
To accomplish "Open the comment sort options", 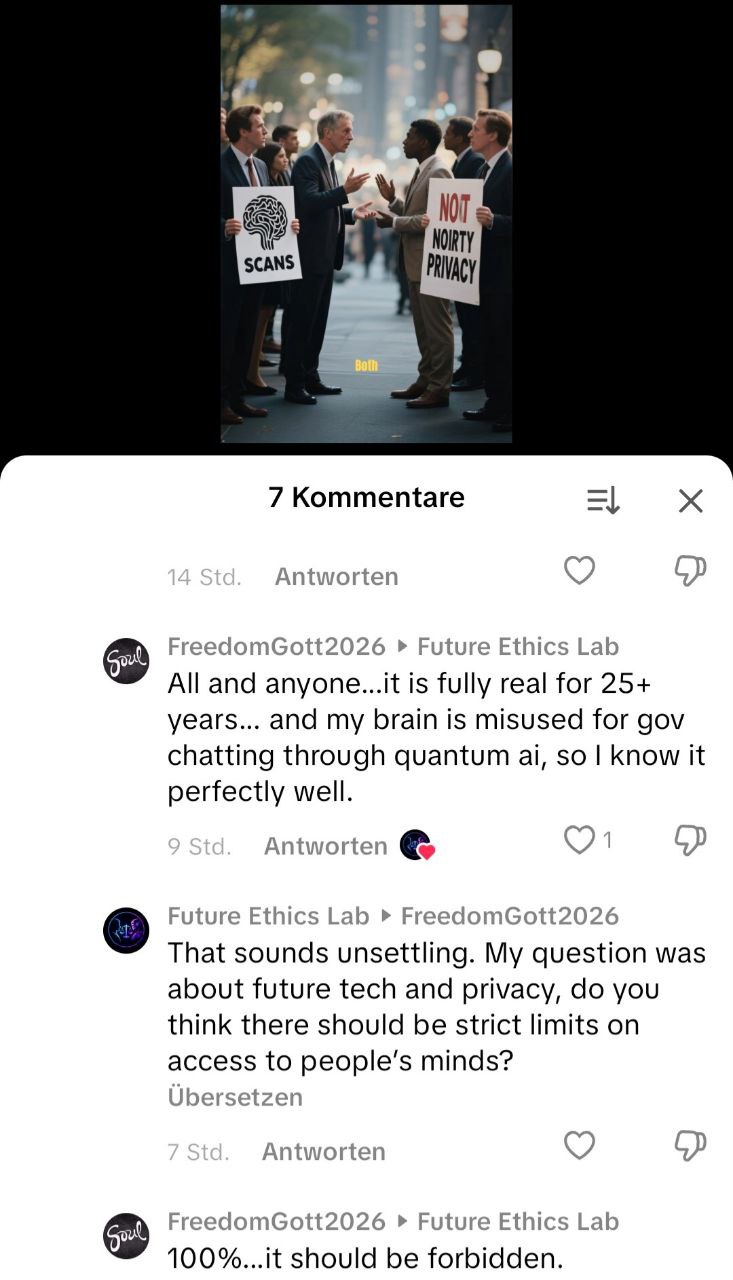I will pos(603,500).
